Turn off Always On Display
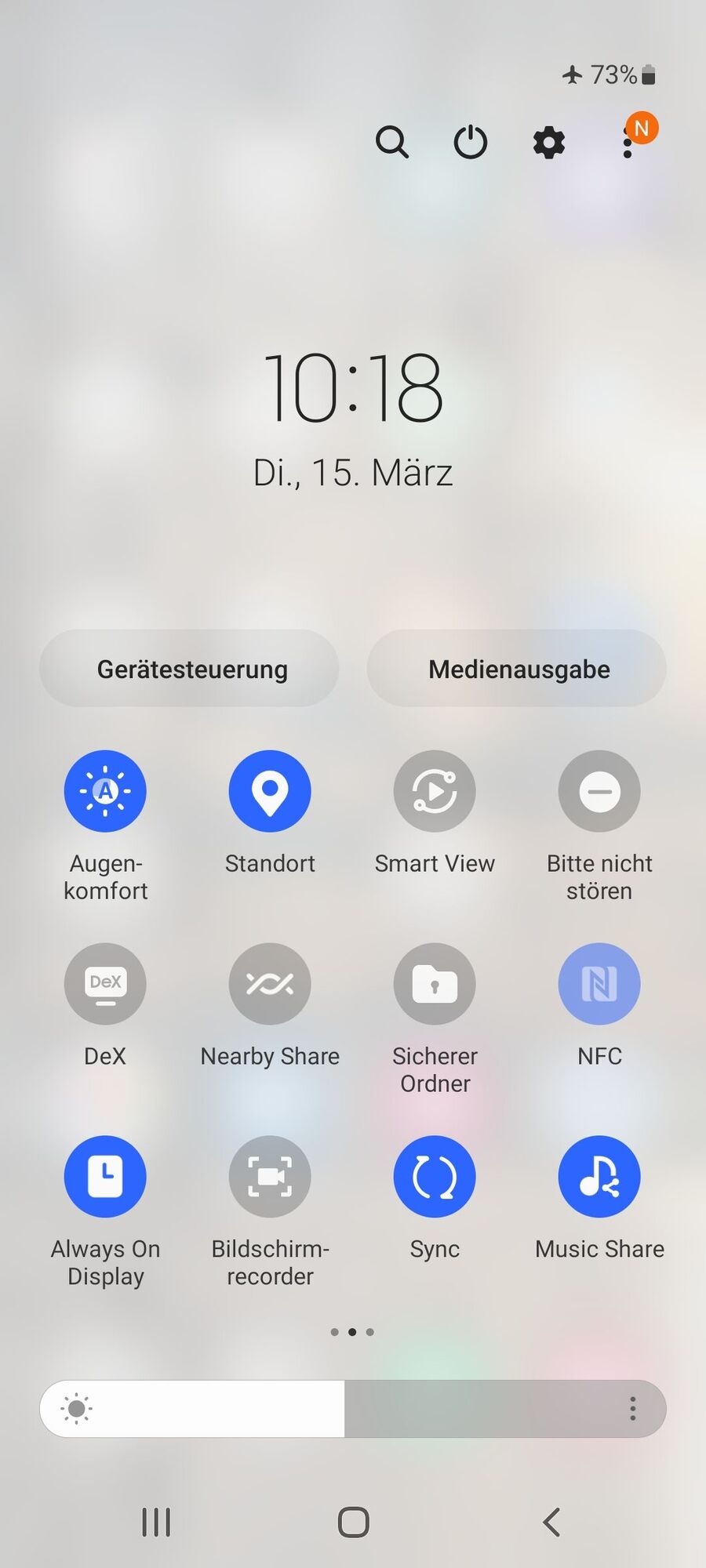The image size is (706, 1568). [x=105, y=1177]
